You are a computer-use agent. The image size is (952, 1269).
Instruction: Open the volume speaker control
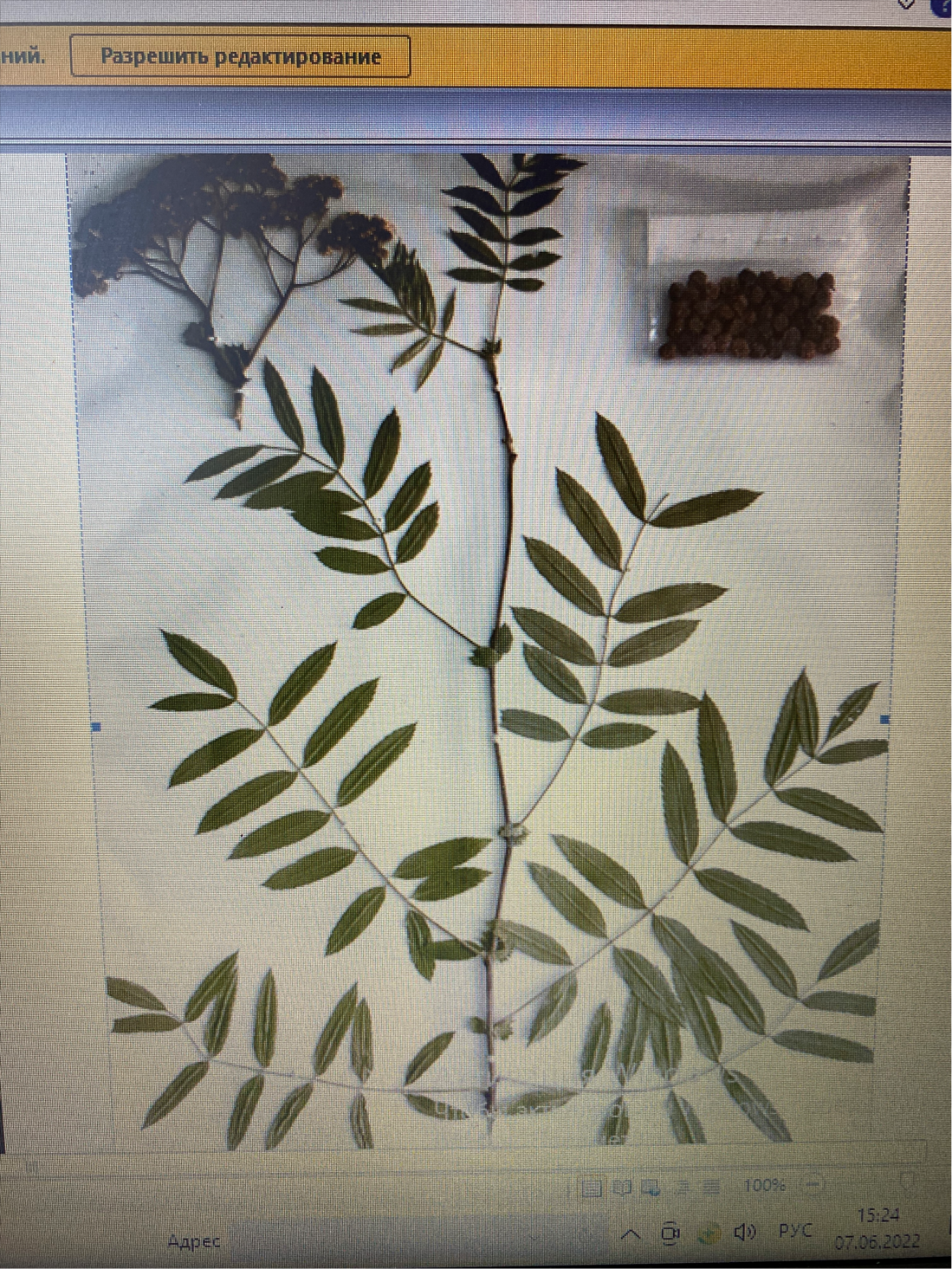(744, 1232)
